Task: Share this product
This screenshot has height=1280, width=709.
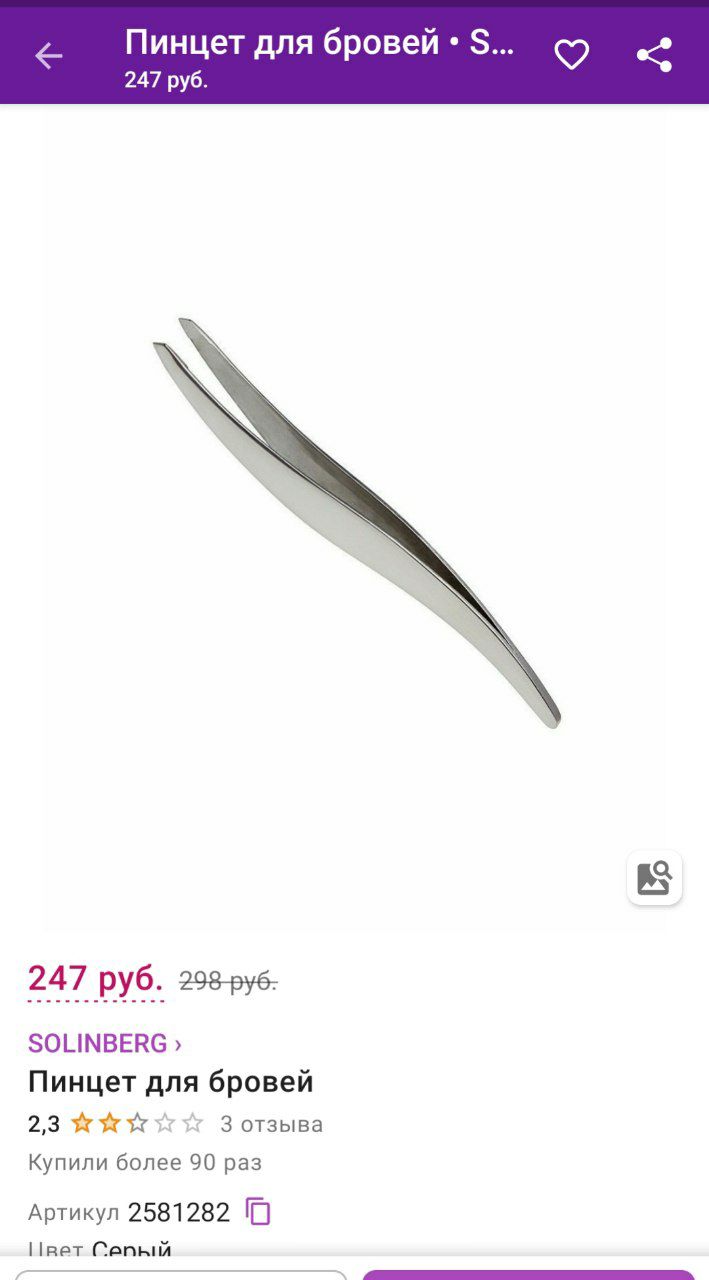Action: click(655, 56)
